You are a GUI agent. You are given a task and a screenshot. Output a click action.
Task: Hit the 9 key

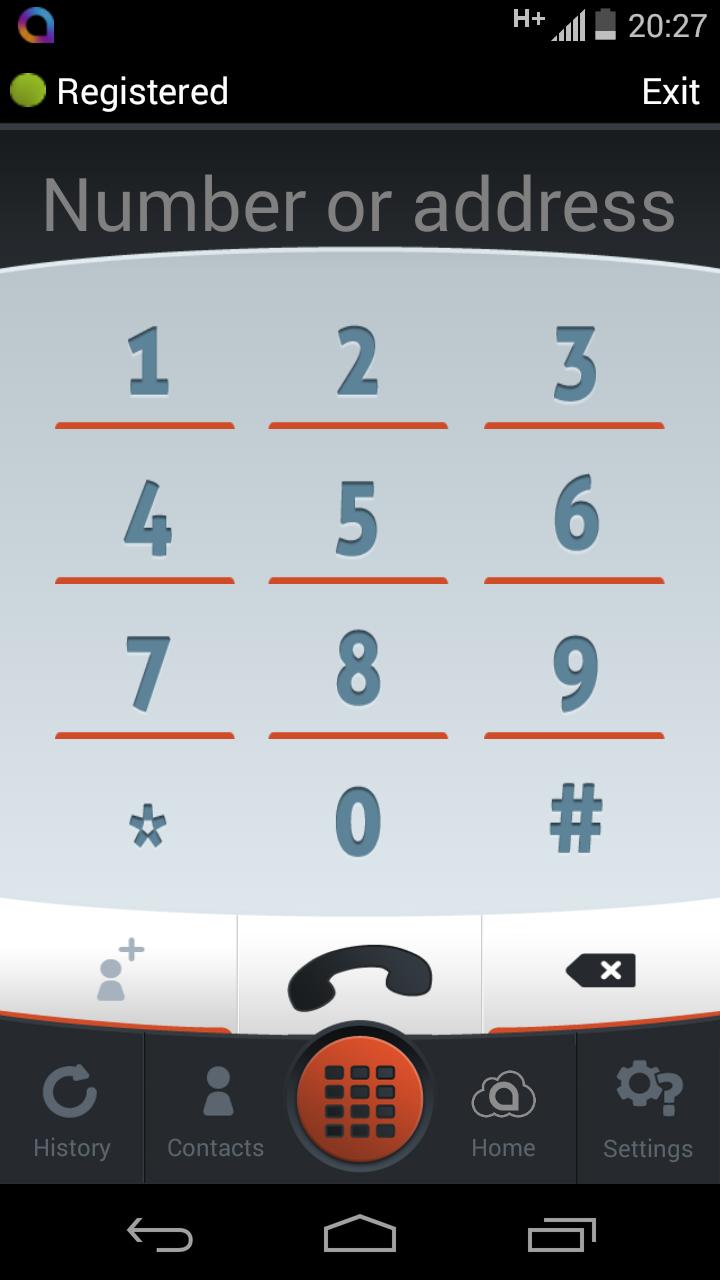tap(574, 673)
